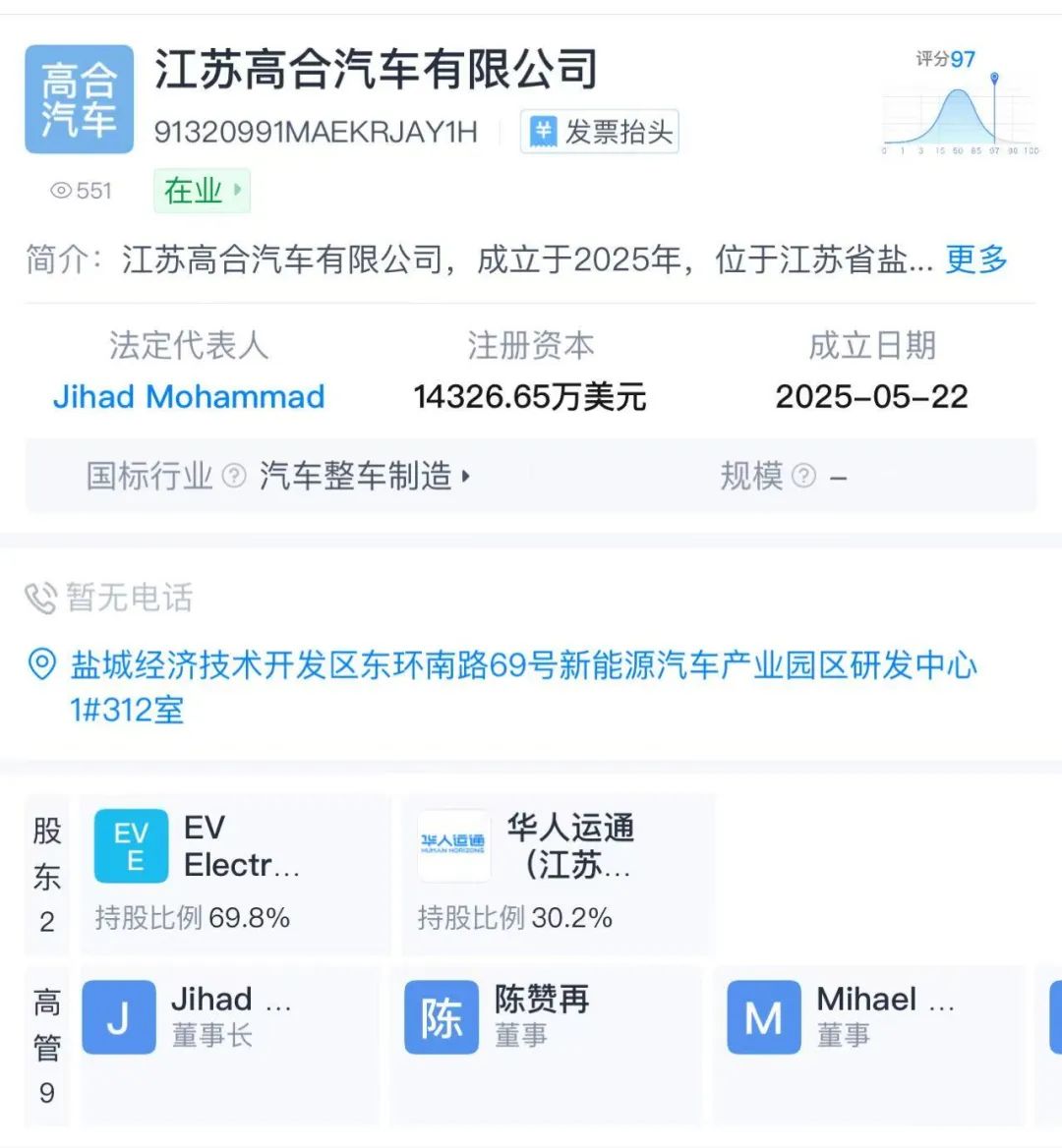Open legal representative Jihad Mohammad's profile
The image size is (1062, 1148).
click(189, 396)
